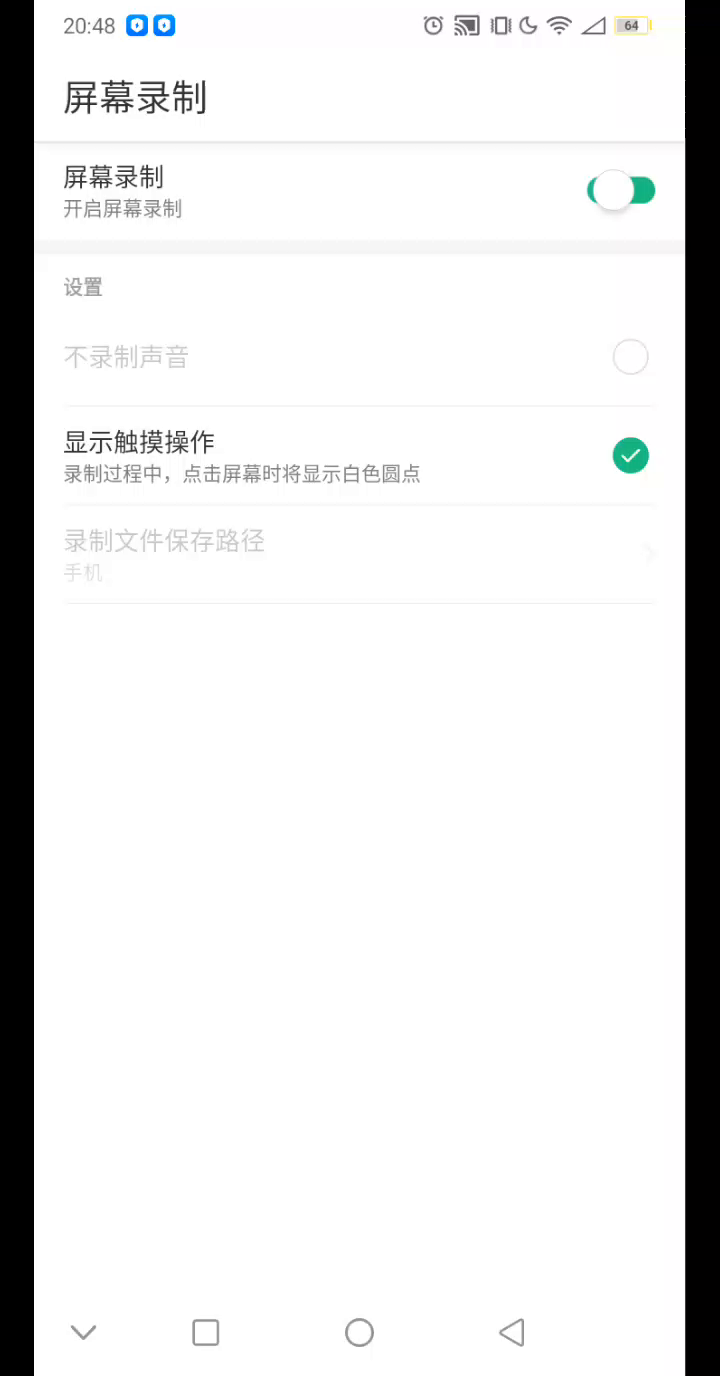Uncheck 显示触摸操作 show touches option
The image size is (720, 1376).
(630, 456)
